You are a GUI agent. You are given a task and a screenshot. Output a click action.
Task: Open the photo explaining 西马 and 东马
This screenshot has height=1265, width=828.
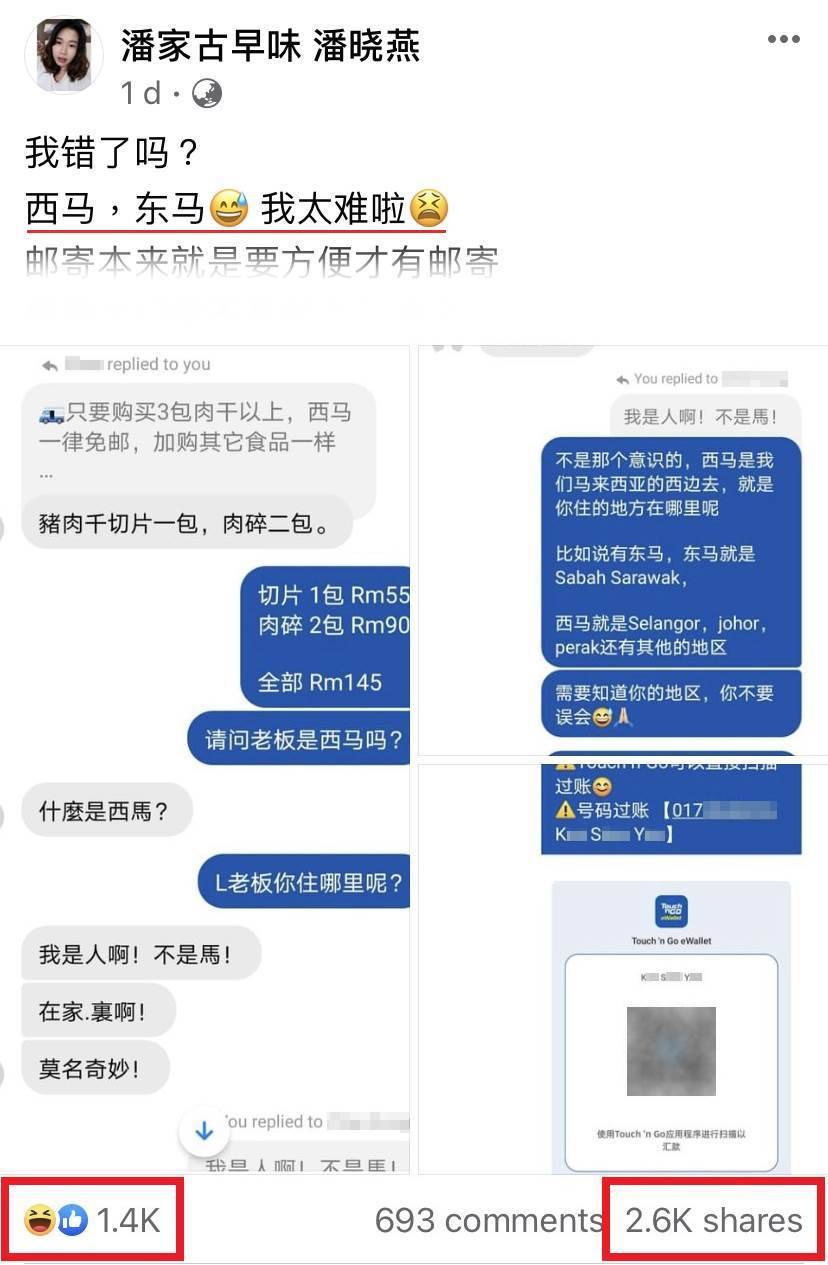[x=622, y=550]
